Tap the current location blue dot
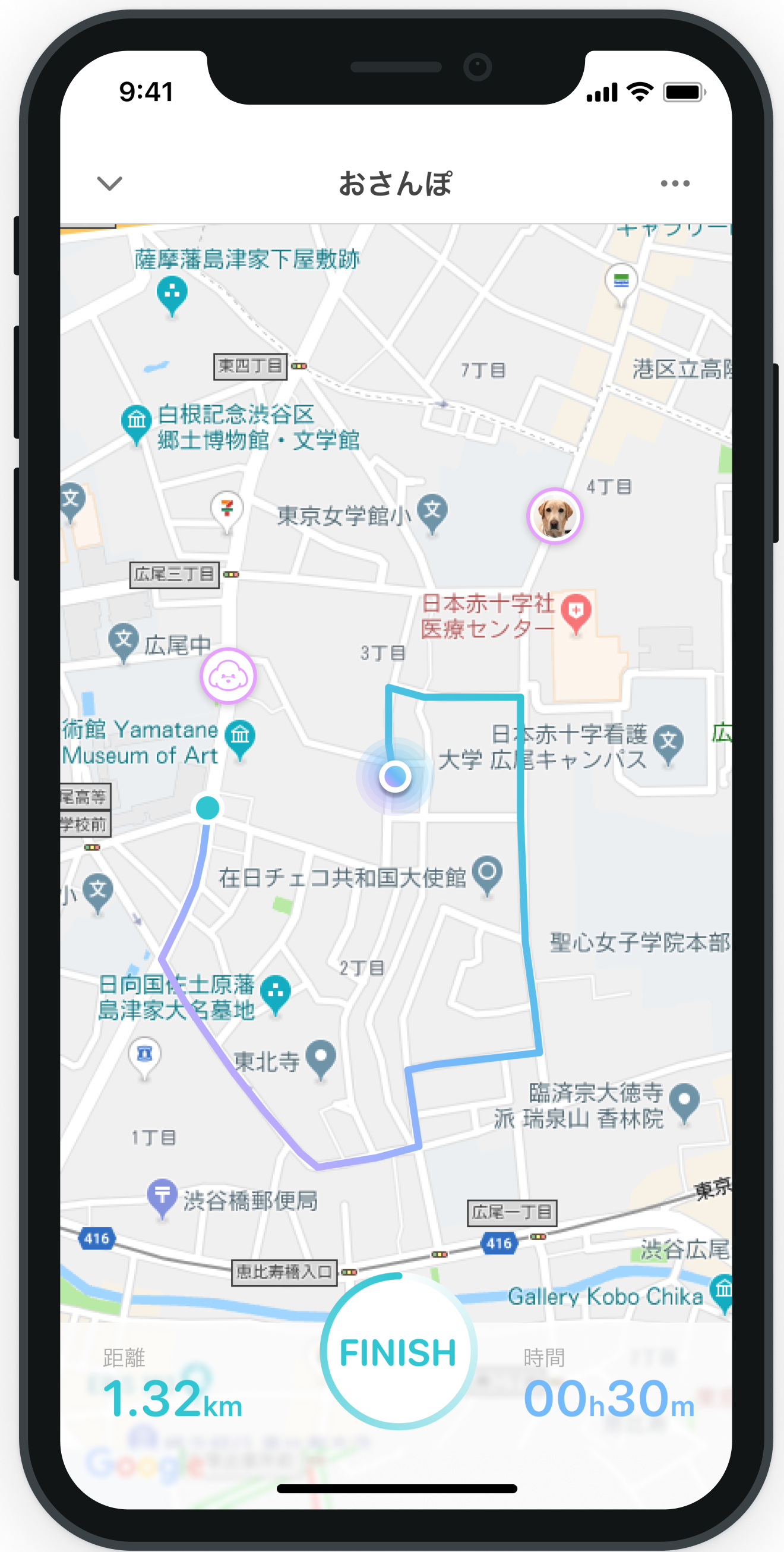Image resolution: width=784 pixels, height=1552 pixels. tap(395, 776)
